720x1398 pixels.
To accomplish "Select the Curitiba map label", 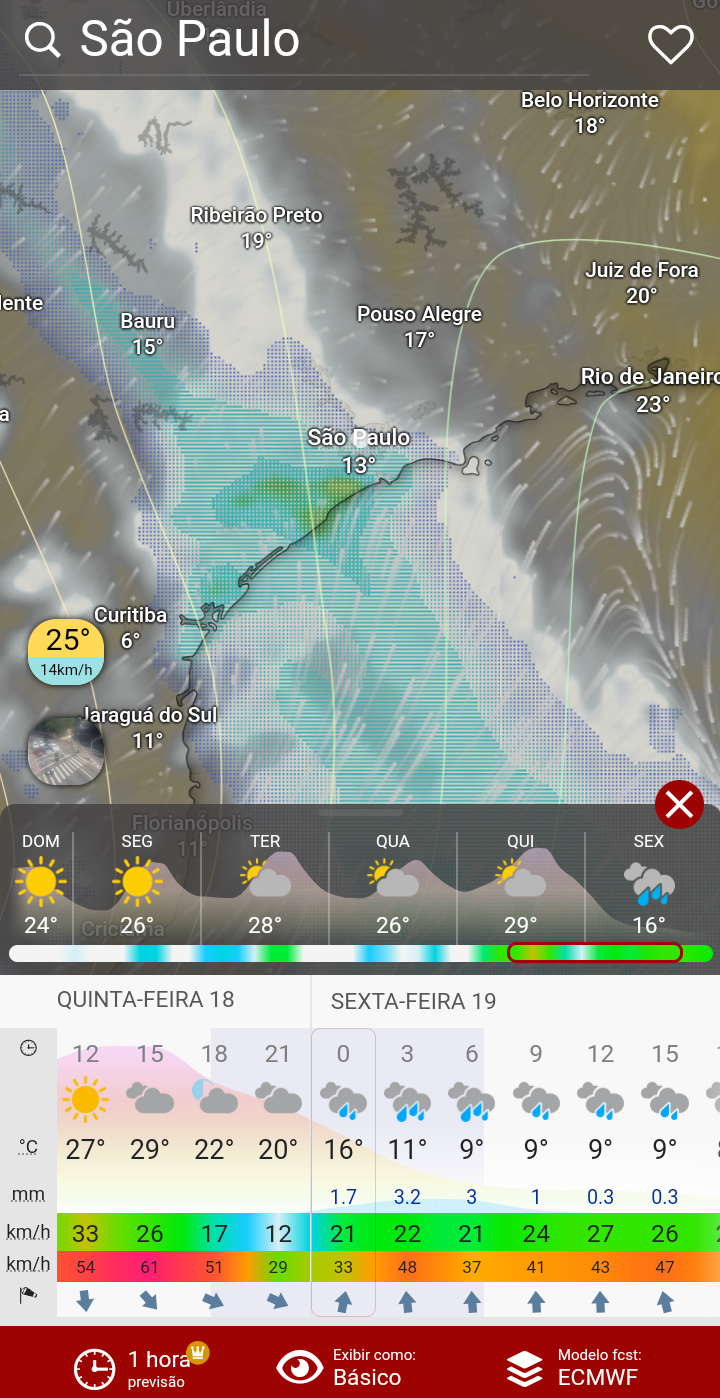I will (130, 627).
